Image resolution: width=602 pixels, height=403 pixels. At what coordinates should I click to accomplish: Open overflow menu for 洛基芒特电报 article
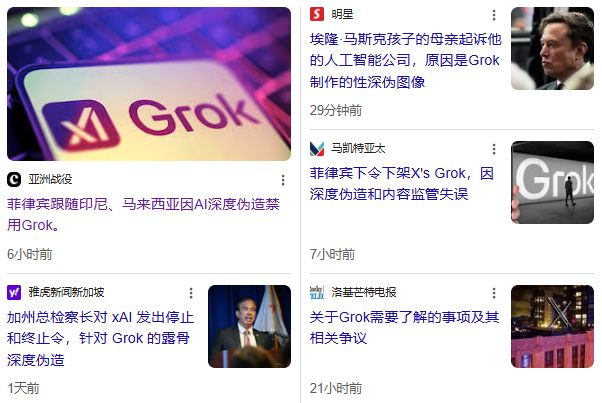click(493, 293)
